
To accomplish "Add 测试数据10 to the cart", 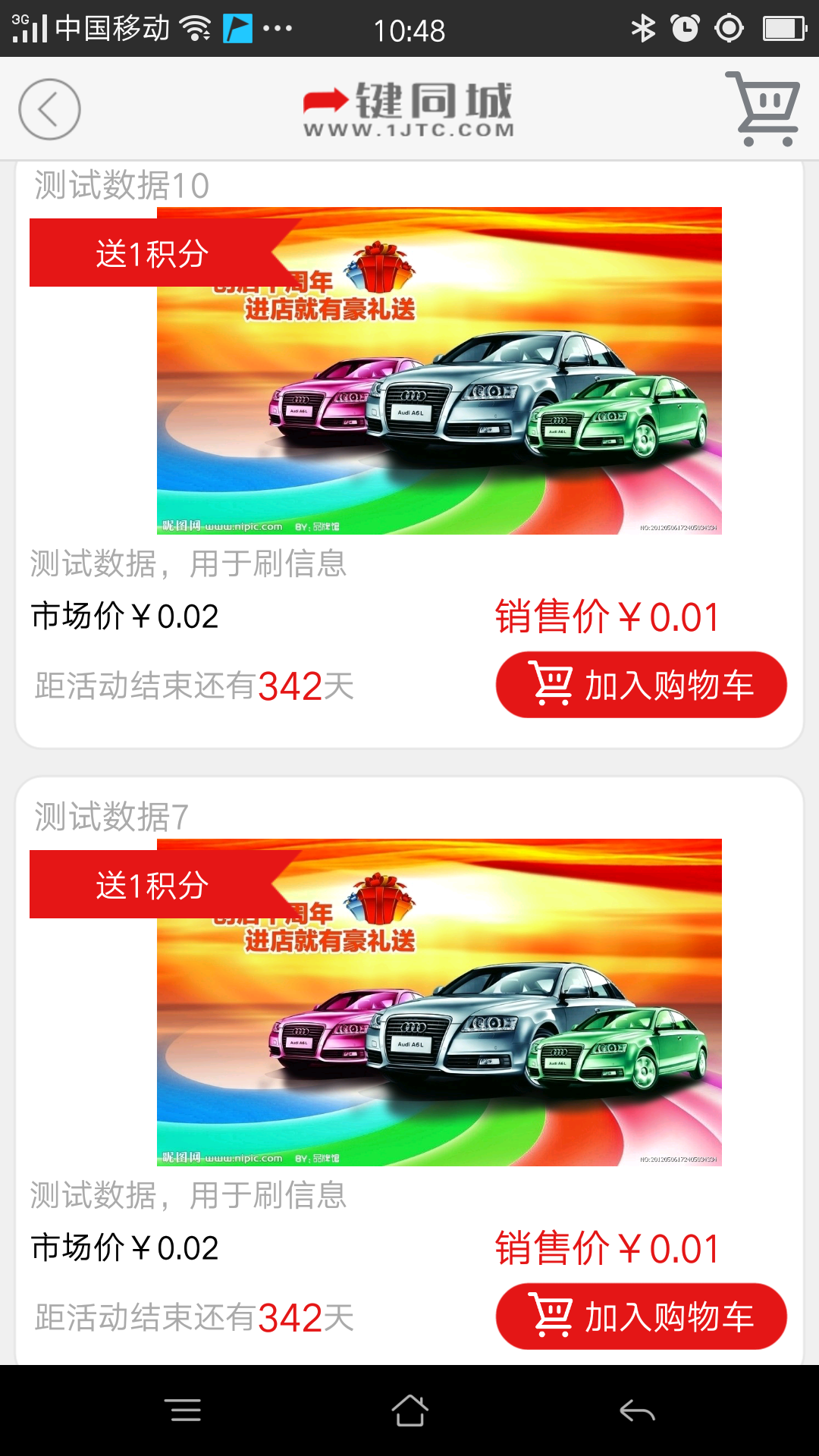I will 641,685.
